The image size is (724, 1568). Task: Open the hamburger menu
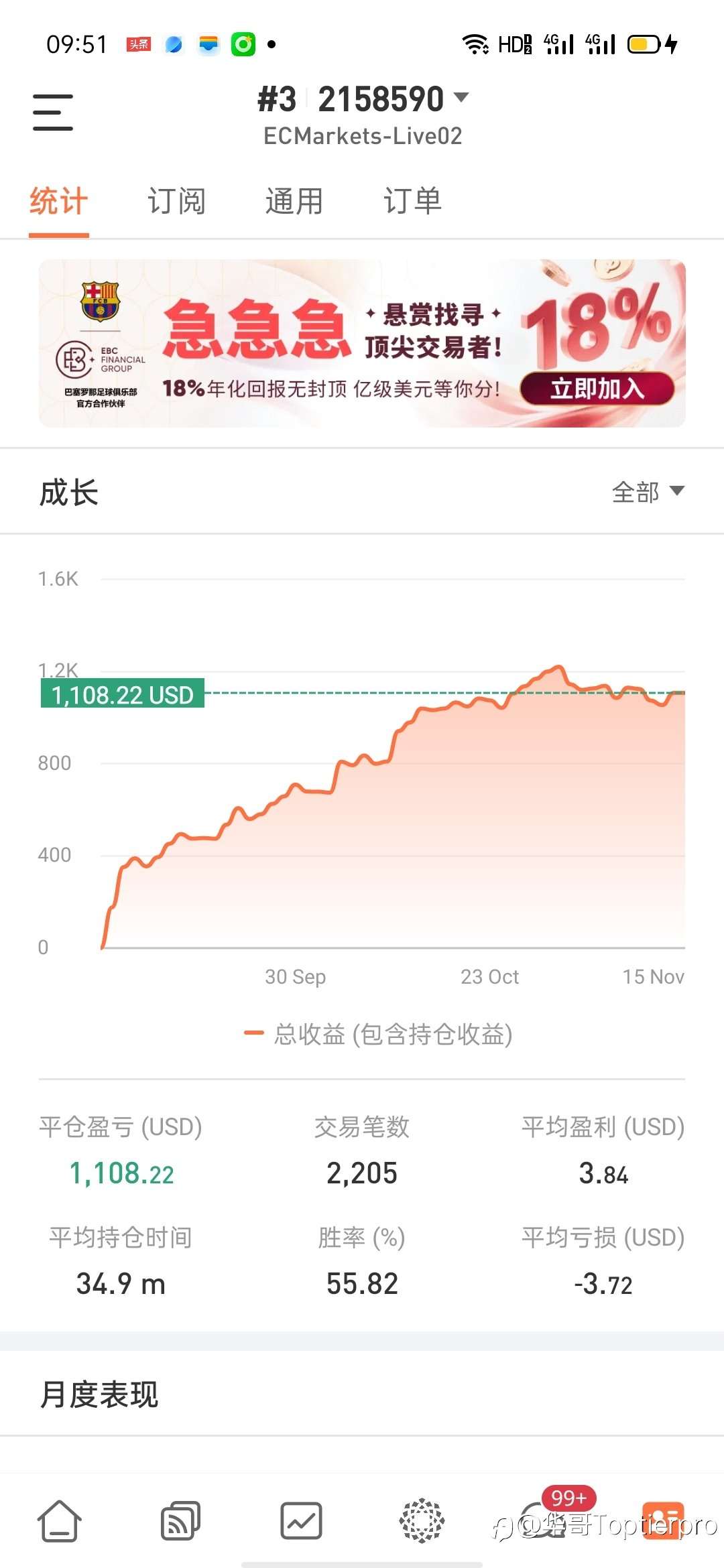[52, 112]
